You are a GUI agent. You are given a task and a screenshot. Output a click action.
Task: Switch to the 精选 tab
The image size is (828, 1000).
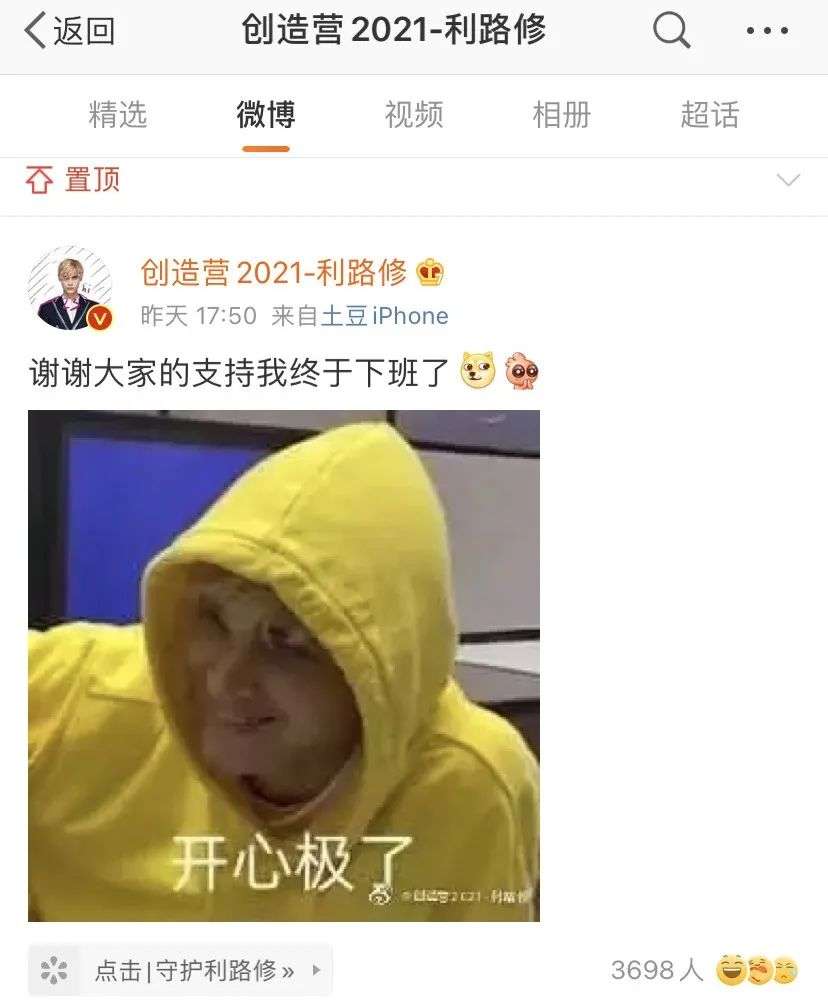(118, 115)
